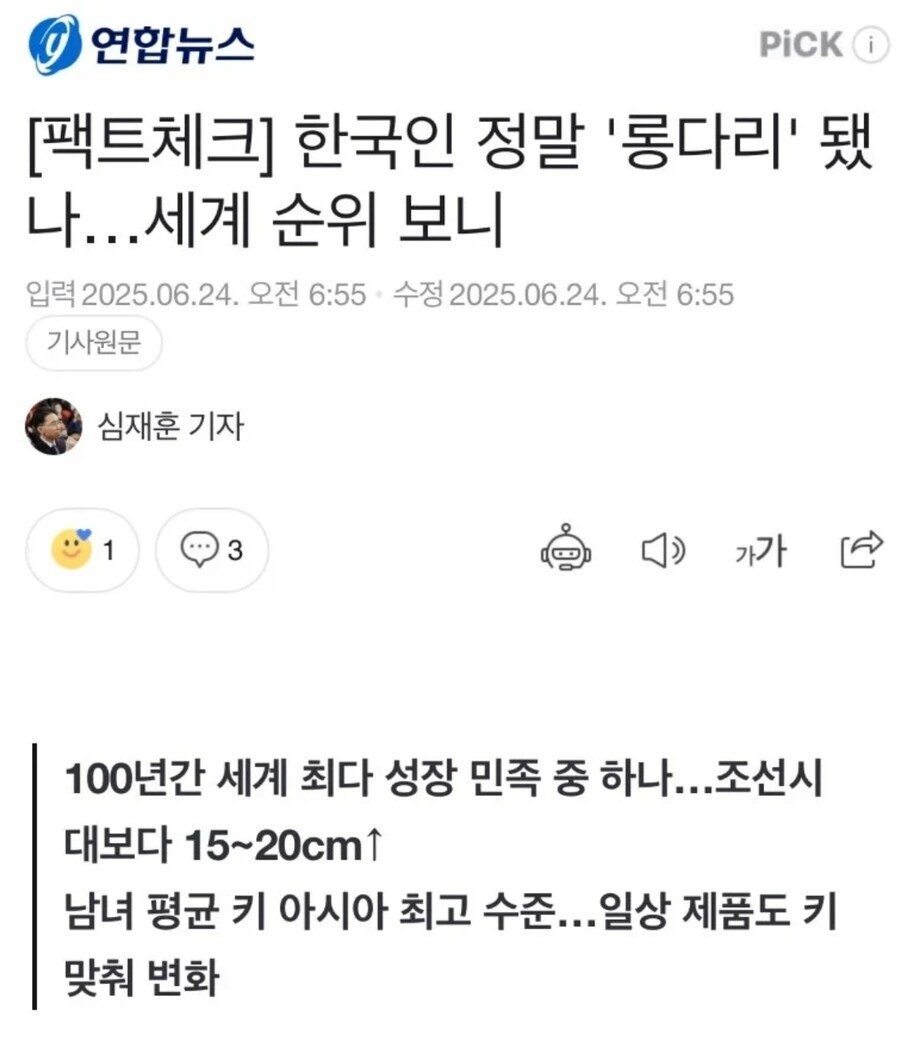900x1064 pixels.
Task: Tap the 기사원문 original article button
Action: [94, 344]
